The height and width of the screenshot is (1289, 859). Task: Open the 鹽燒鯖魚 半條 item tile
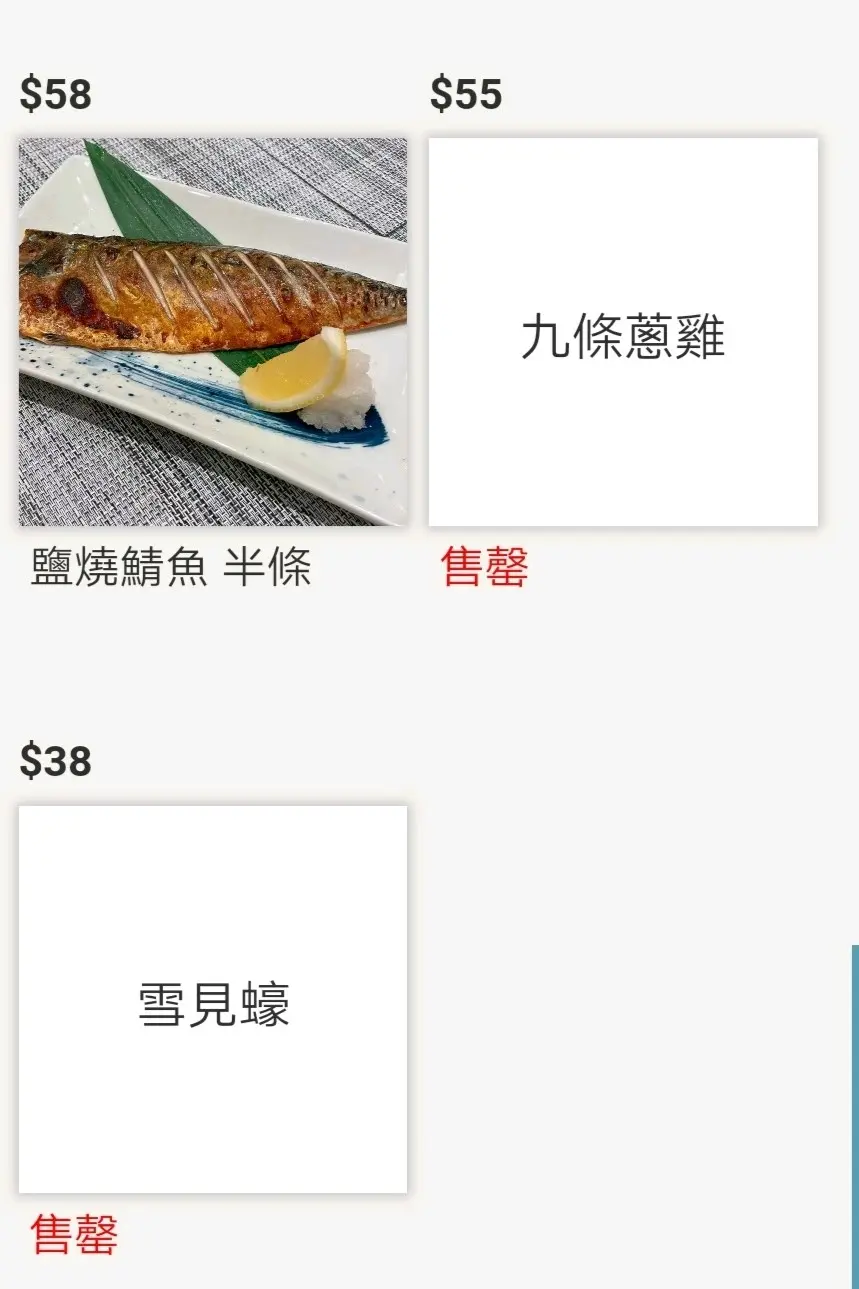pos(213,332)
